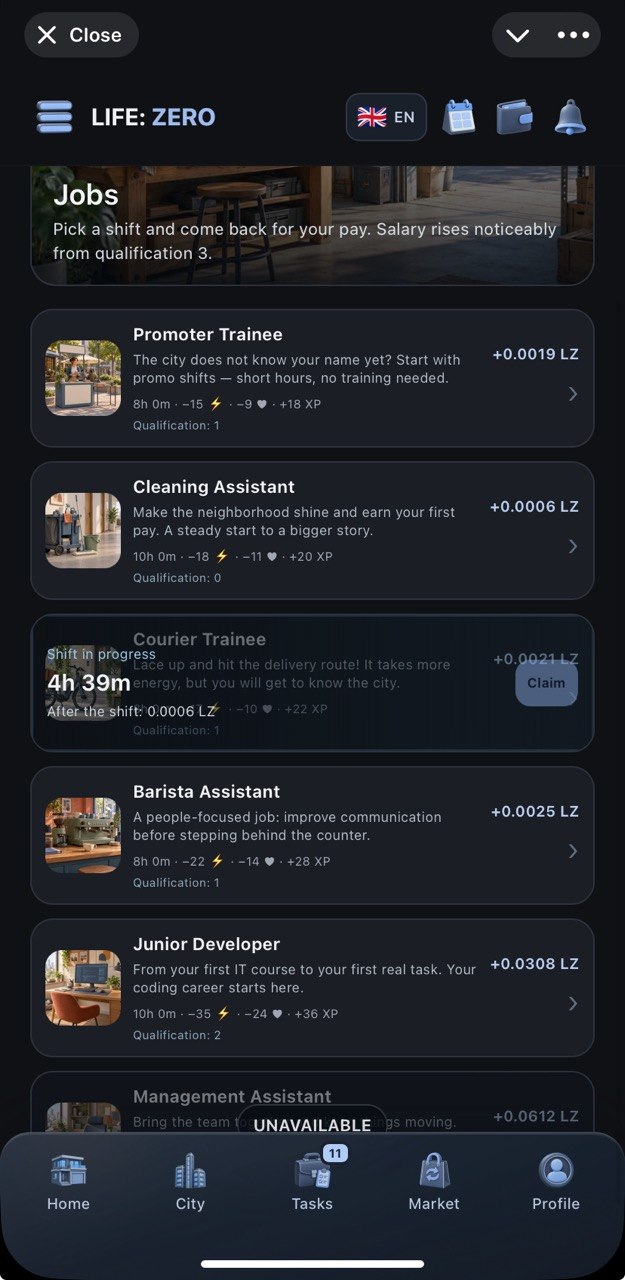Switch to the Market tab

pos(434,1183)
